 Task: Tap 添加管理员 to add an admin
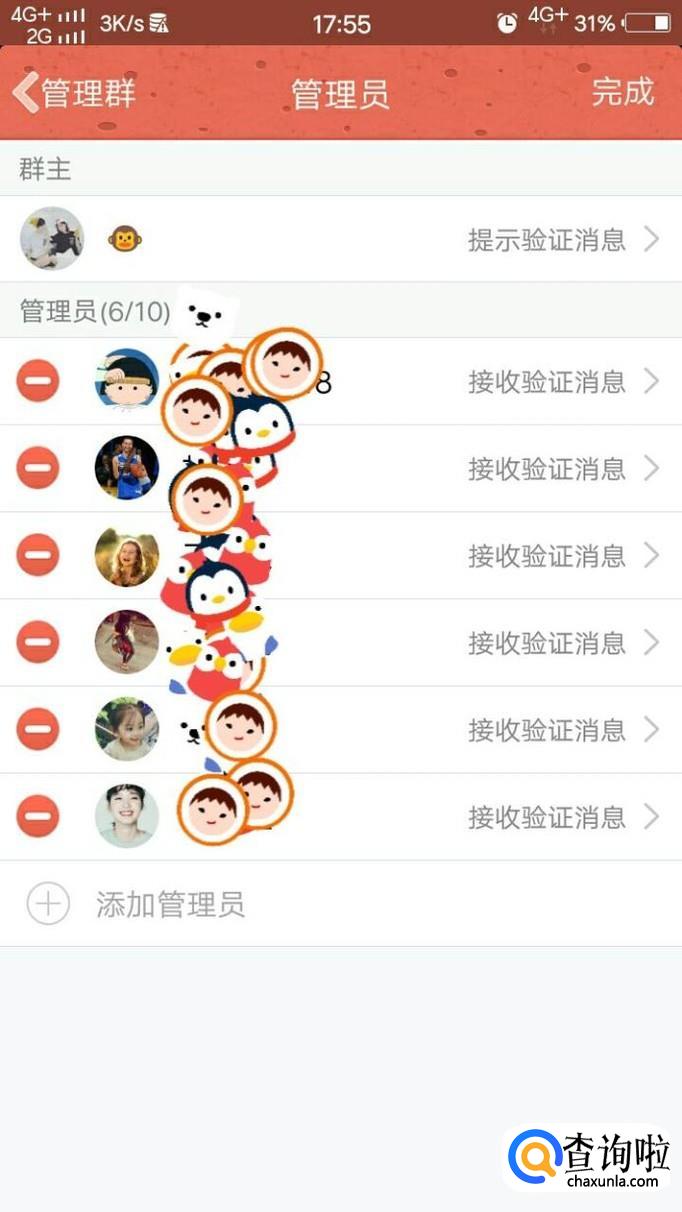(x=169, y=905)
